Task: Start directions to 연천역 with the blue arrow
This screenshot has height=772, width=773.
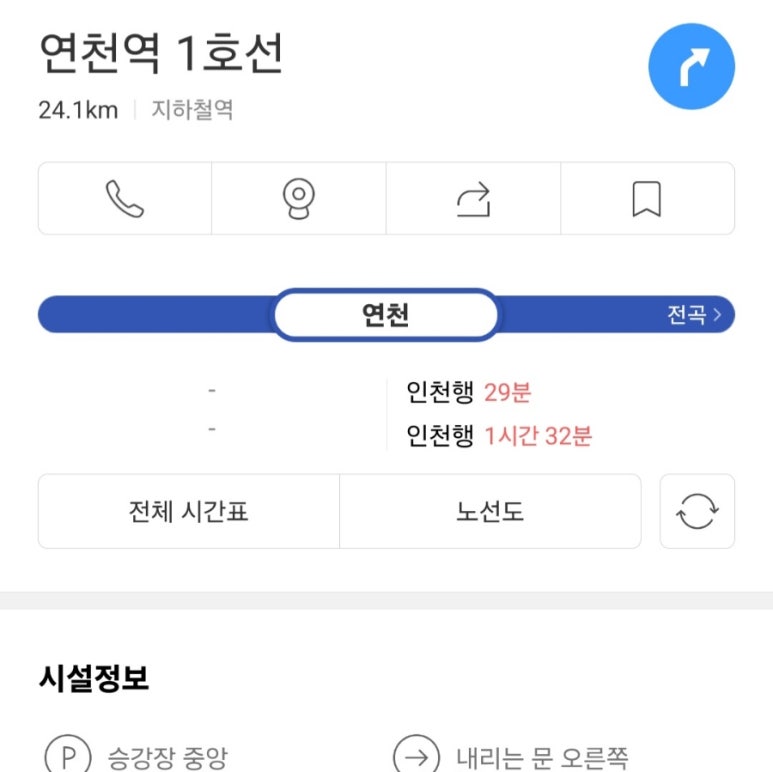Action: 691,66
